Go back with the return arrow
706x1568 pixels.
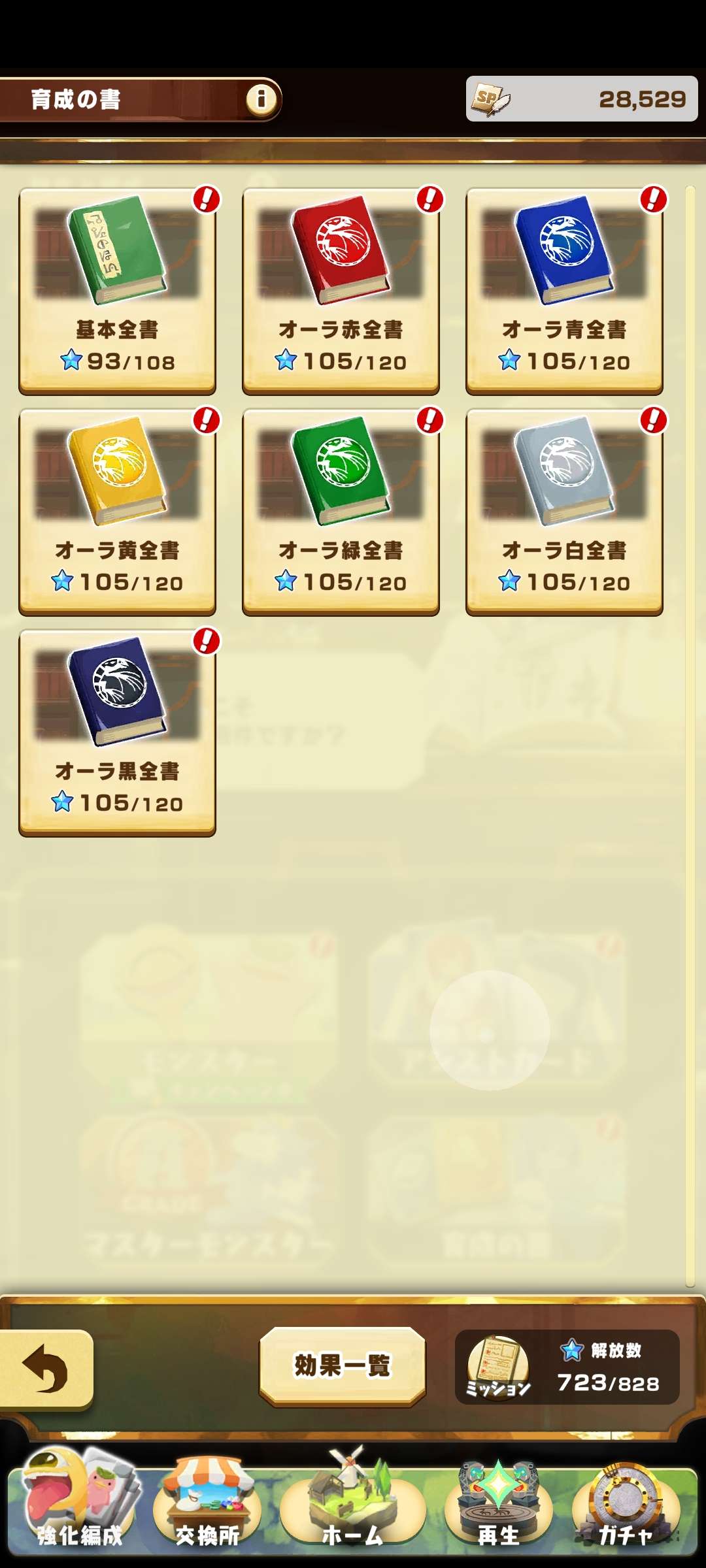[x=46, y=1369]
